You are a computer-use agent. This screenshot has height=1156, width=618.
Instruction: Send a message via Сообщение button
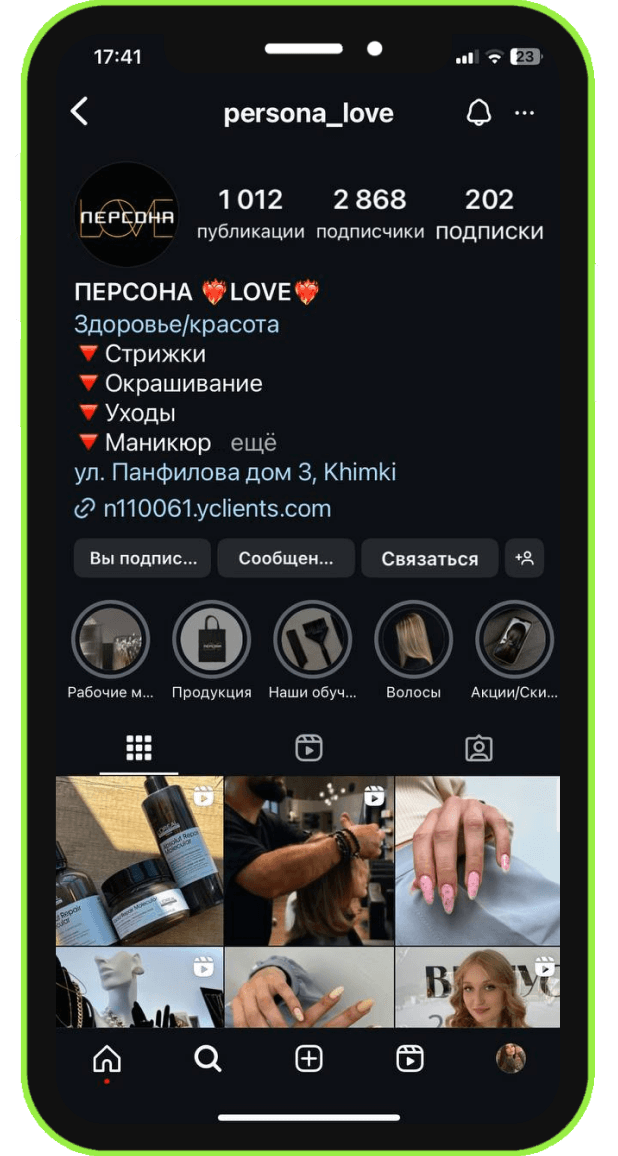286,559
